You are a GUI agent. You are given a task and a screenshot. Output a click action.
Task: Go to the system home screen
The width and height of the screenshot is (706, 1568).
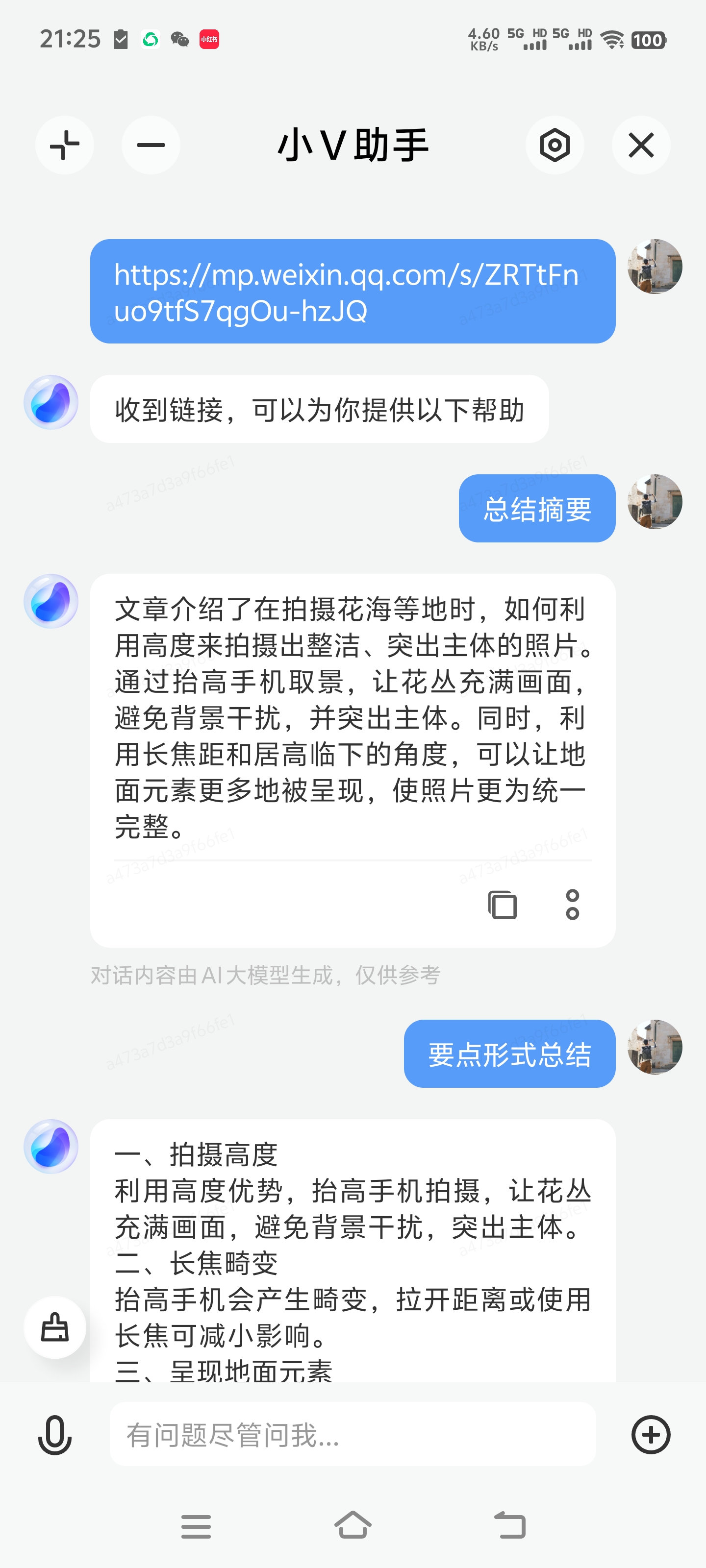click(353, 1525)
